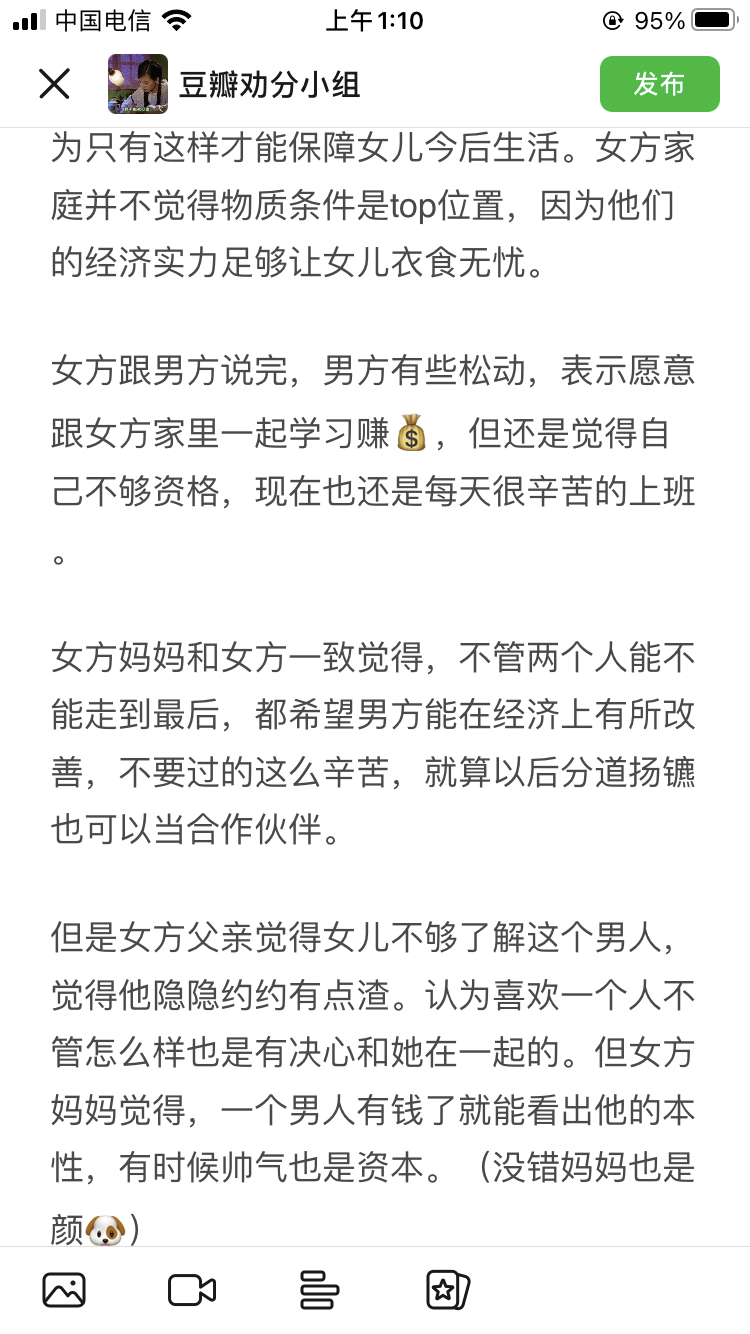Add a video to the post
This screenshot has width=750, height=1334.
[x=192, y=1290]
